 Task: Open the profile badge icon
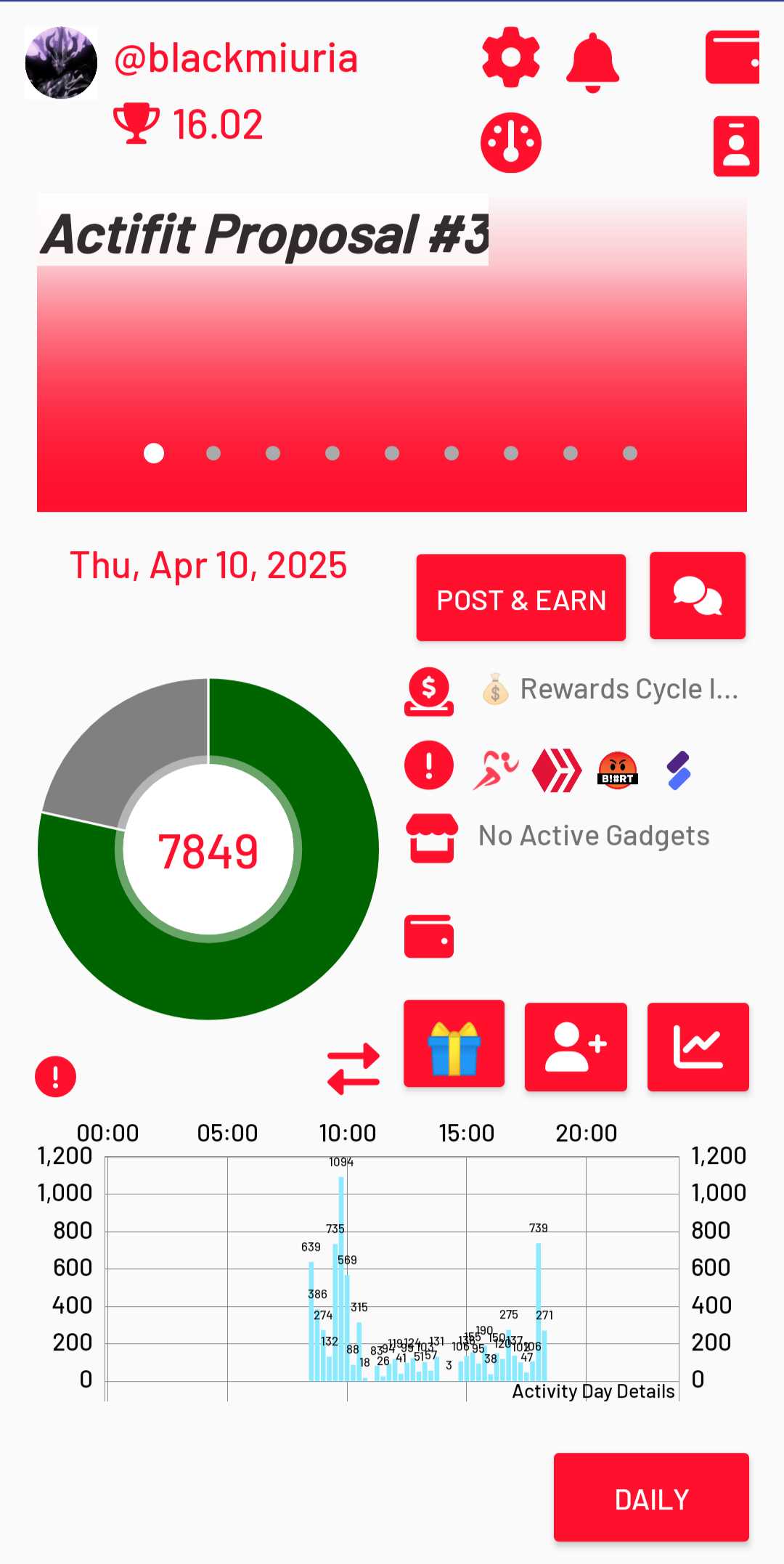click(x=736, y=146)
